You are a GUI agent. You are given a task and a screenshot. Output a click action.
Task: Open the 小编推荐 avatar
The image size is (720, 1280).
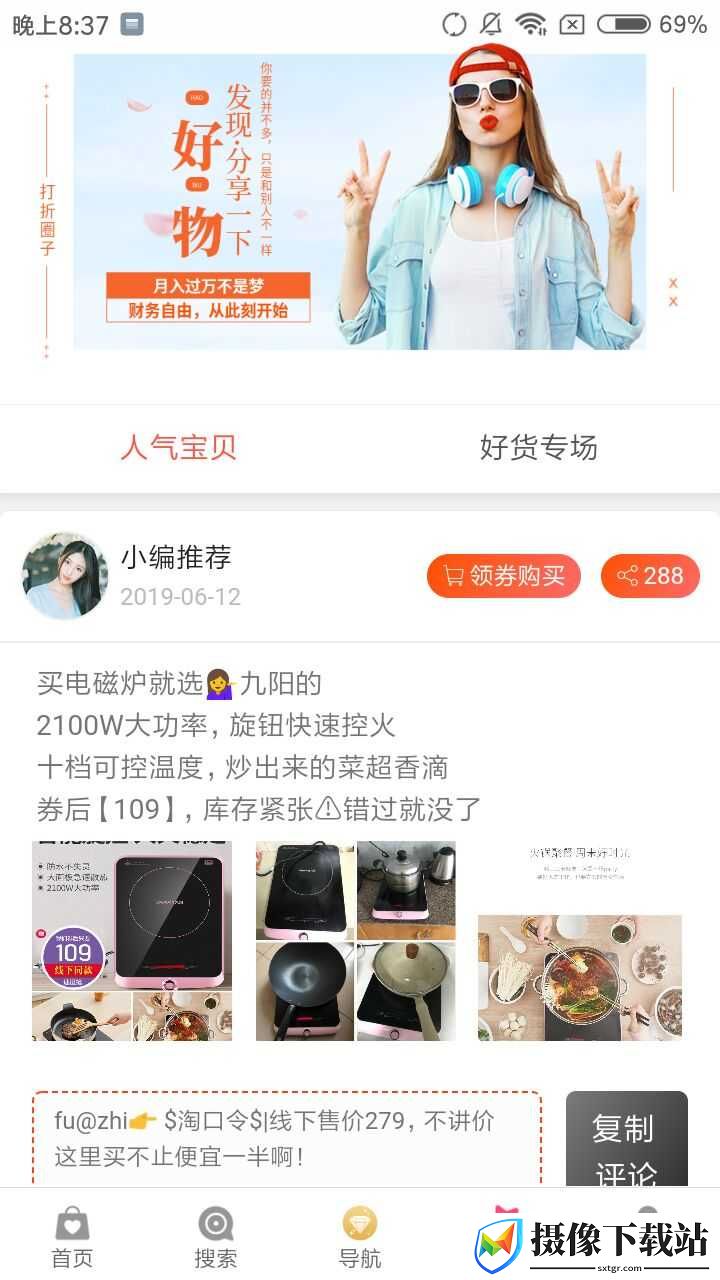65,576
